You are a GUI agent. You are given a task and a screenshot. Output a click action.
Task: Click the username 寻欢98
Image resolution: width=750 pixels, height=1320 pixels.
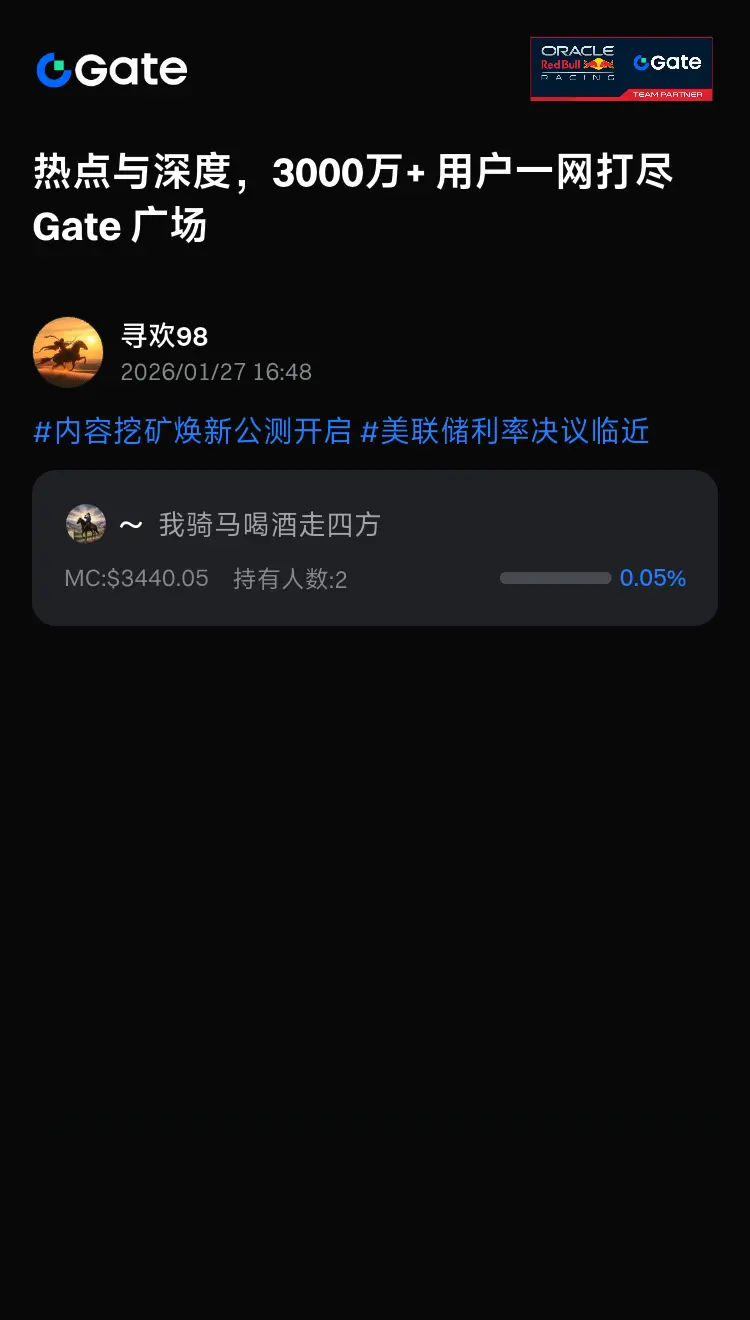point(163,337)
